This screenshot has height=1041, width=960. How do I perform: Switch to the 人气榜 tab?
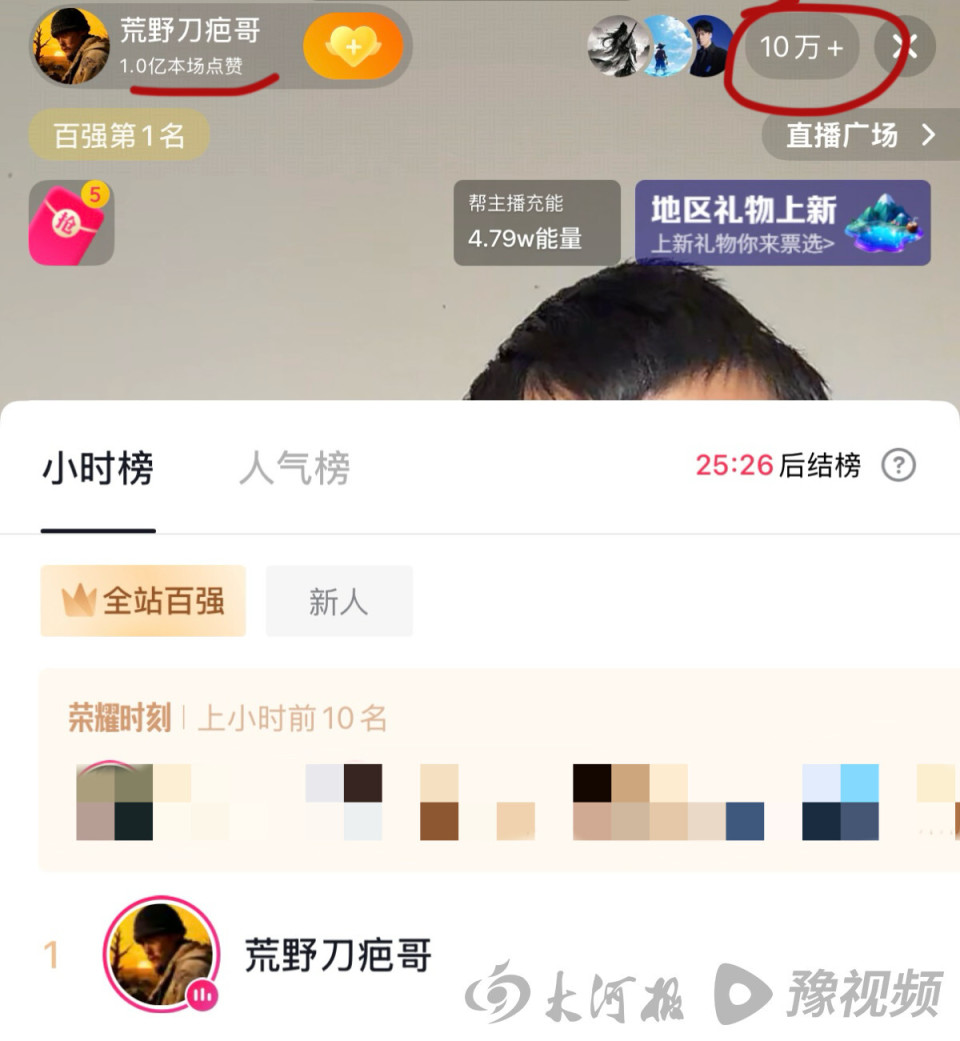tap(294, 468)
